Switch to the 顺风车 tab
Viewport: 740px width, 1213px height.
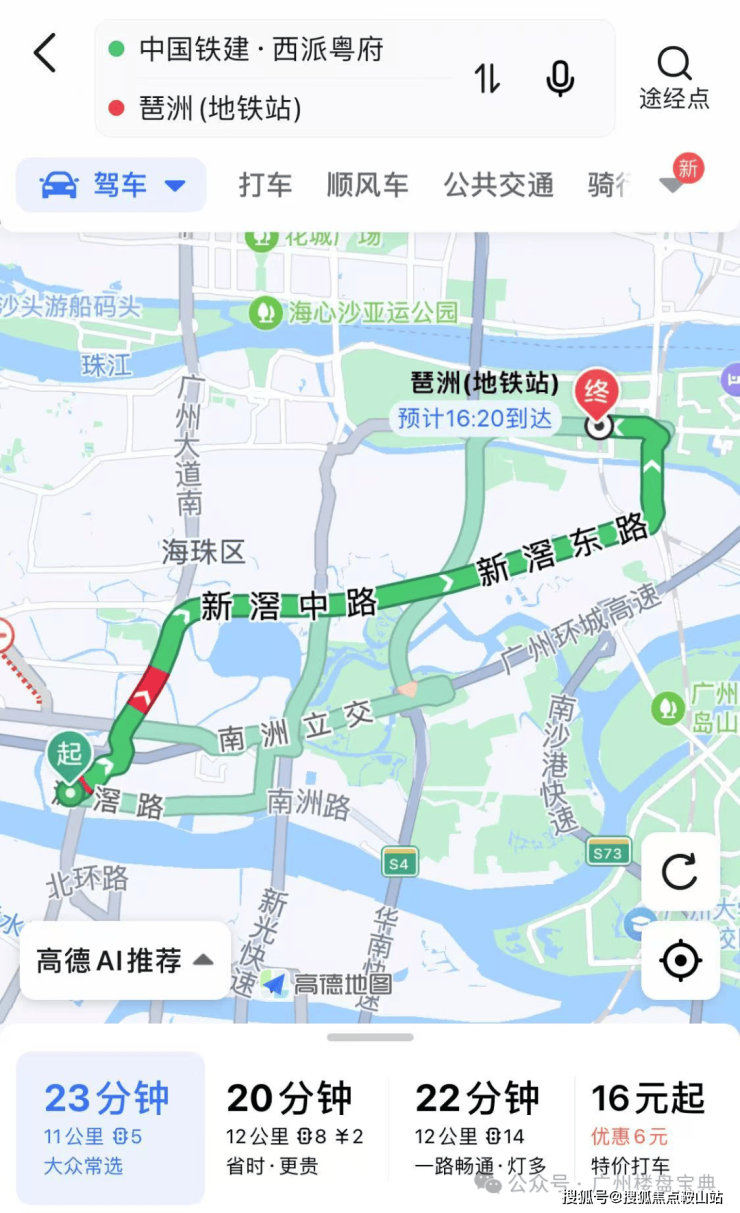click(367, 185)
